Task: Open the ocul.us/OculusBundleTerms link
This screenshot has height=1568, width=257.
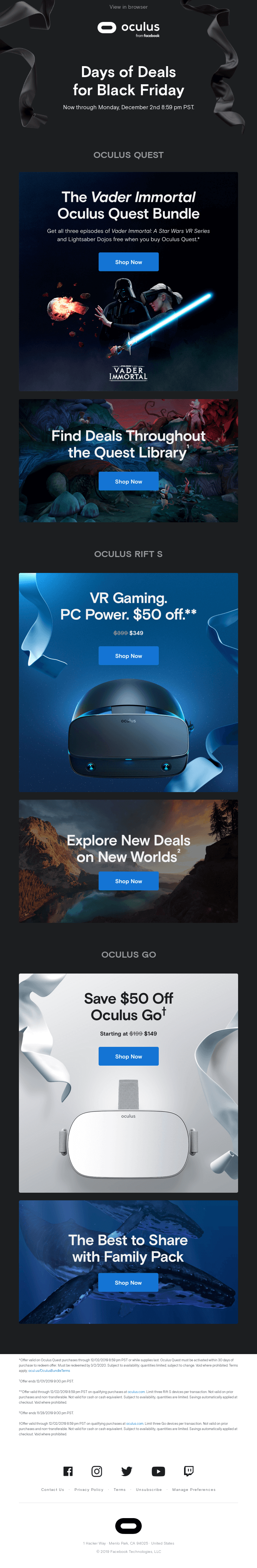Action: [49, 1370]
